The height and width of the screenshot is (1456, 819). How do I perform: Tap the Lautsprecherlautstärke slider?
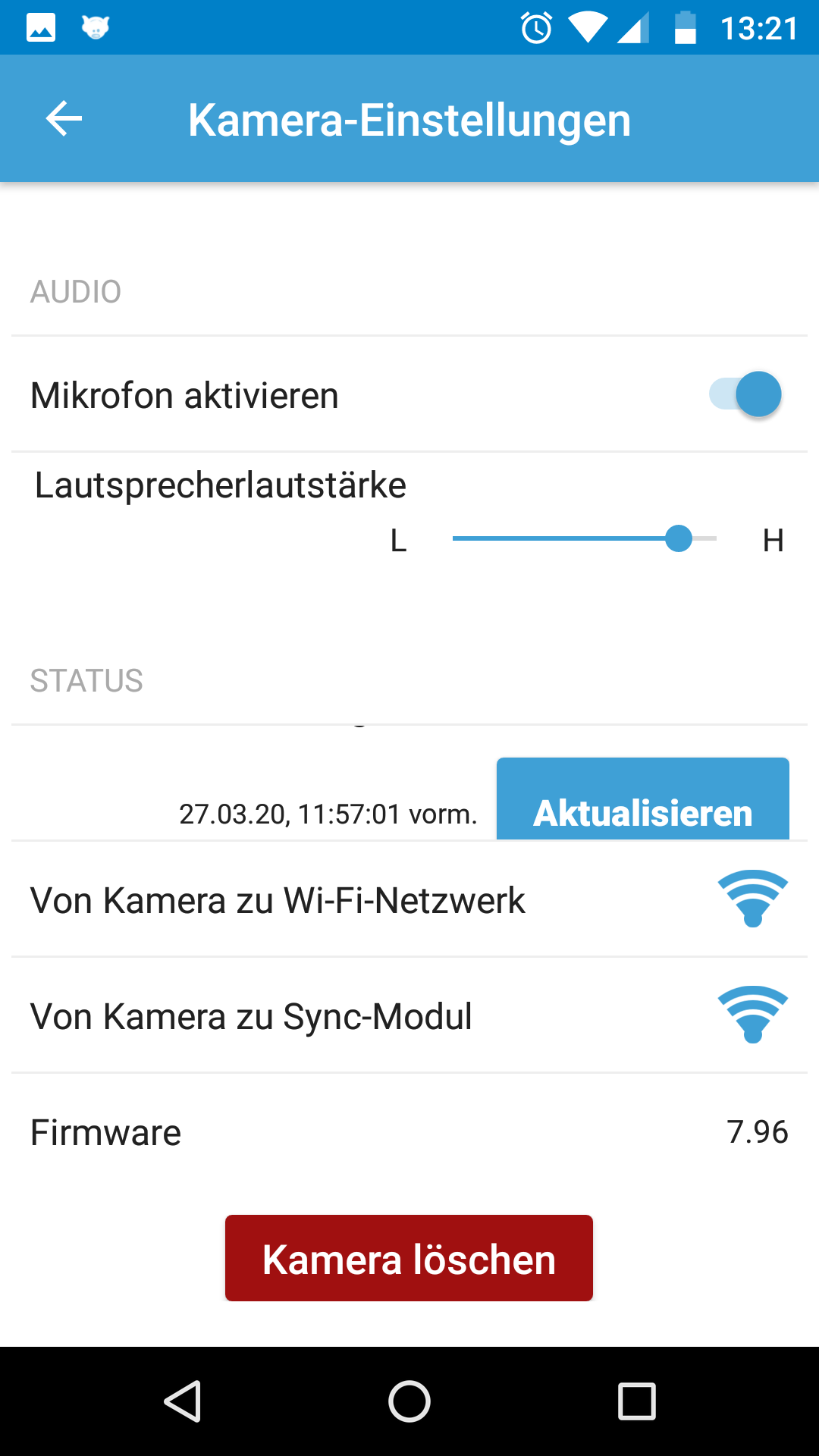(x=584, y=539)
